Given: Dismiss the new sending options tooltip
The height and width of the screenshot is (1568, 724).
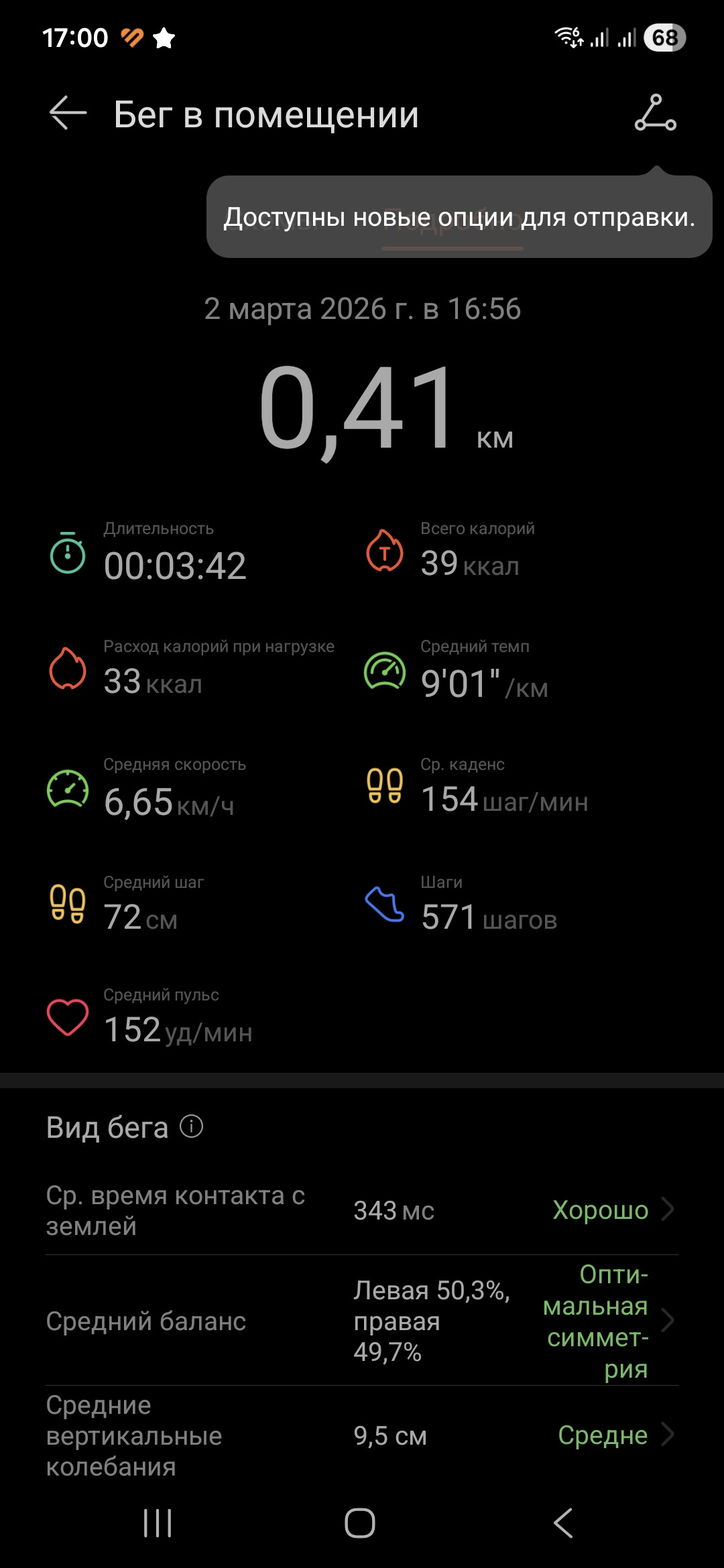Looking at the screenshot, I should click(x=459, y=217).
